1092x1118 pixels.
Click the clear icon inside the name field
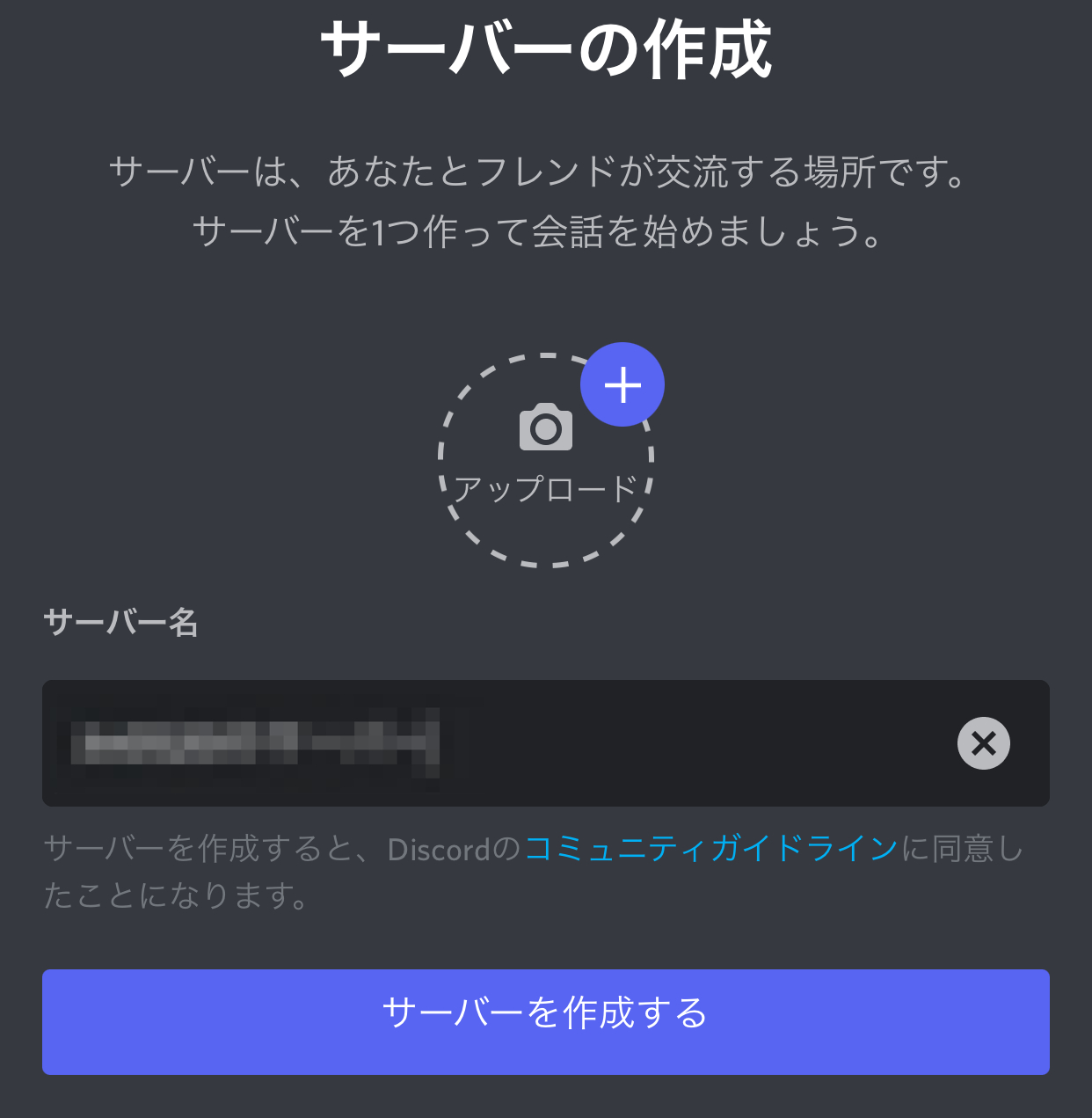click(x=983, y=743)
